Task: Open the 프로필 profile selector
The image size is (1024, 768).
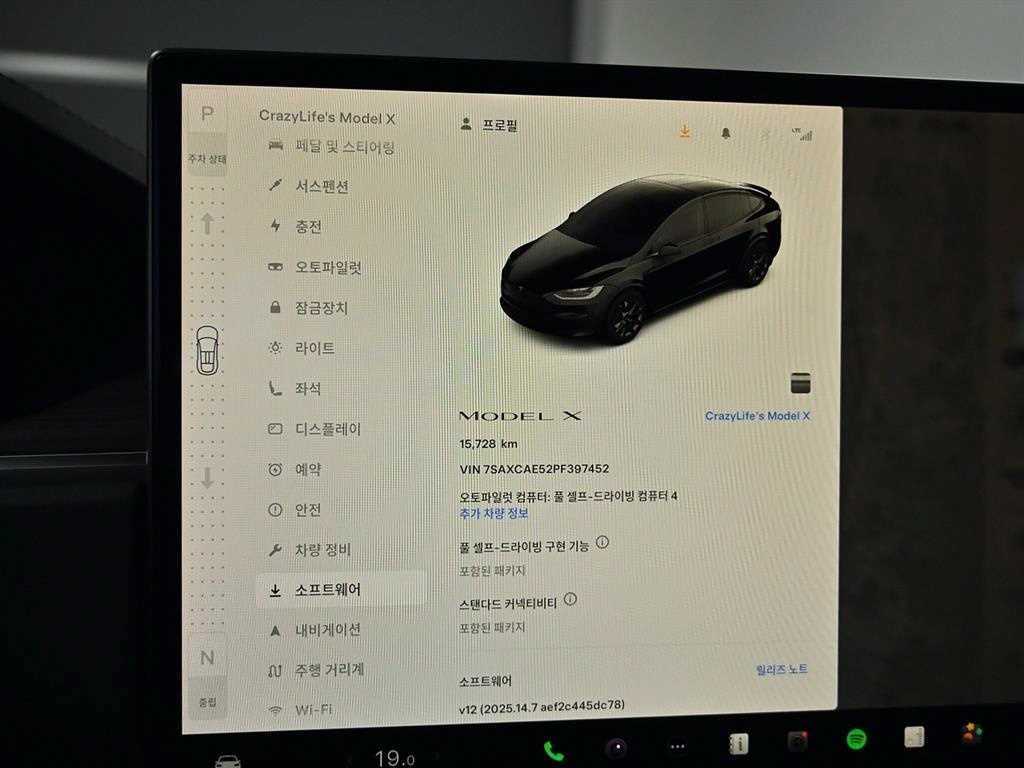Action: tap(490, 125)
